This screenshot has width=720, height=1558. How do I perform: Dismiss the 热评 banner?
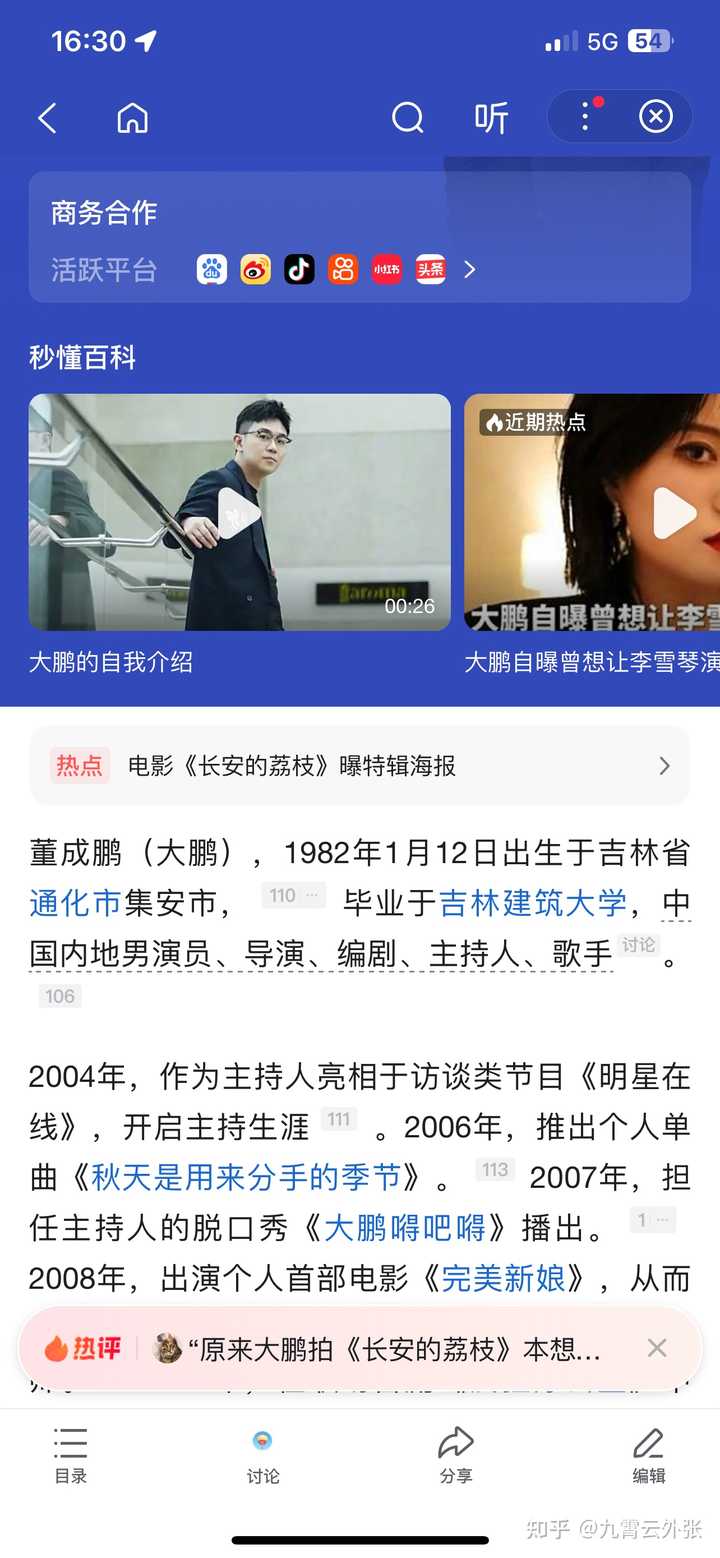point(656,1348)
